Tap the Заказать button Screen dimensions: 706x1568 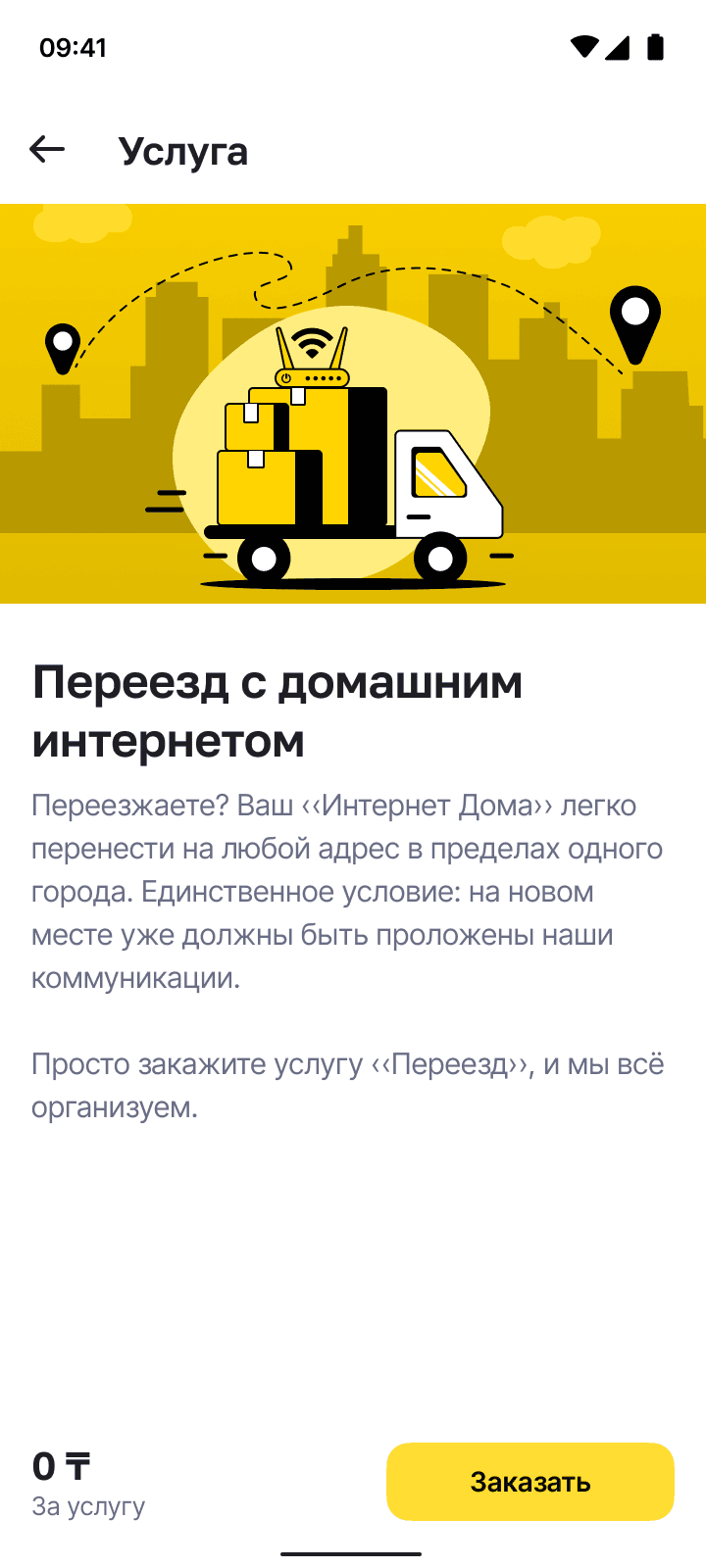click(x=529, y=1482)
